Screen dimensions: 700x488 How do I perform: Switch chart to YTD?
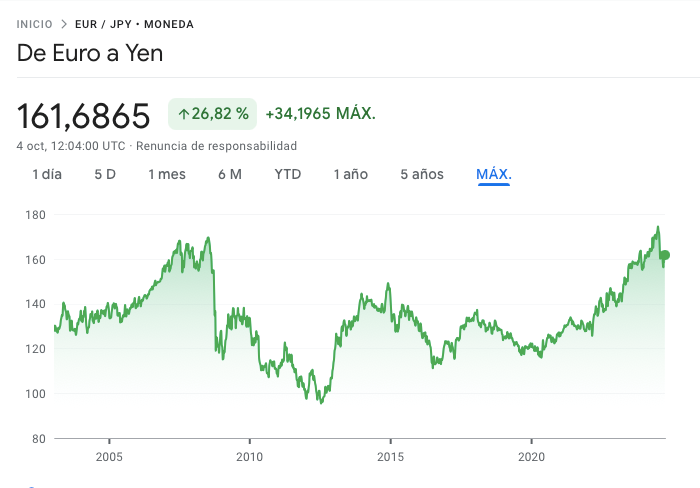pos(288,174)
